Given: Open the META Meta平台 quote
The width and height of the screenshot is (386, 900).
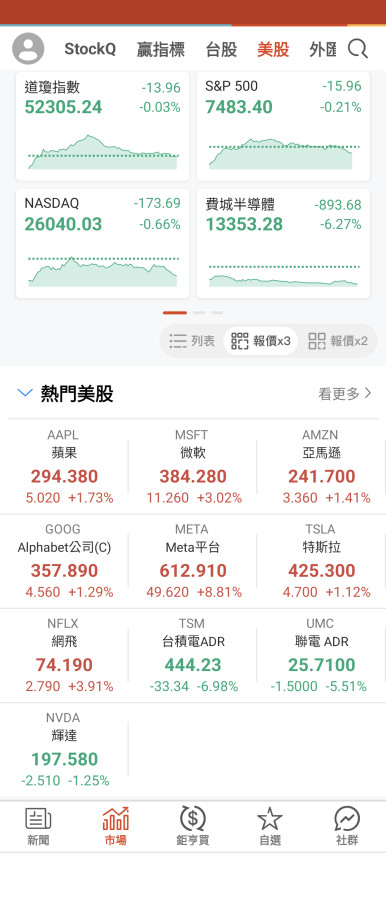Looking at the screenshot, I should 192,561.
